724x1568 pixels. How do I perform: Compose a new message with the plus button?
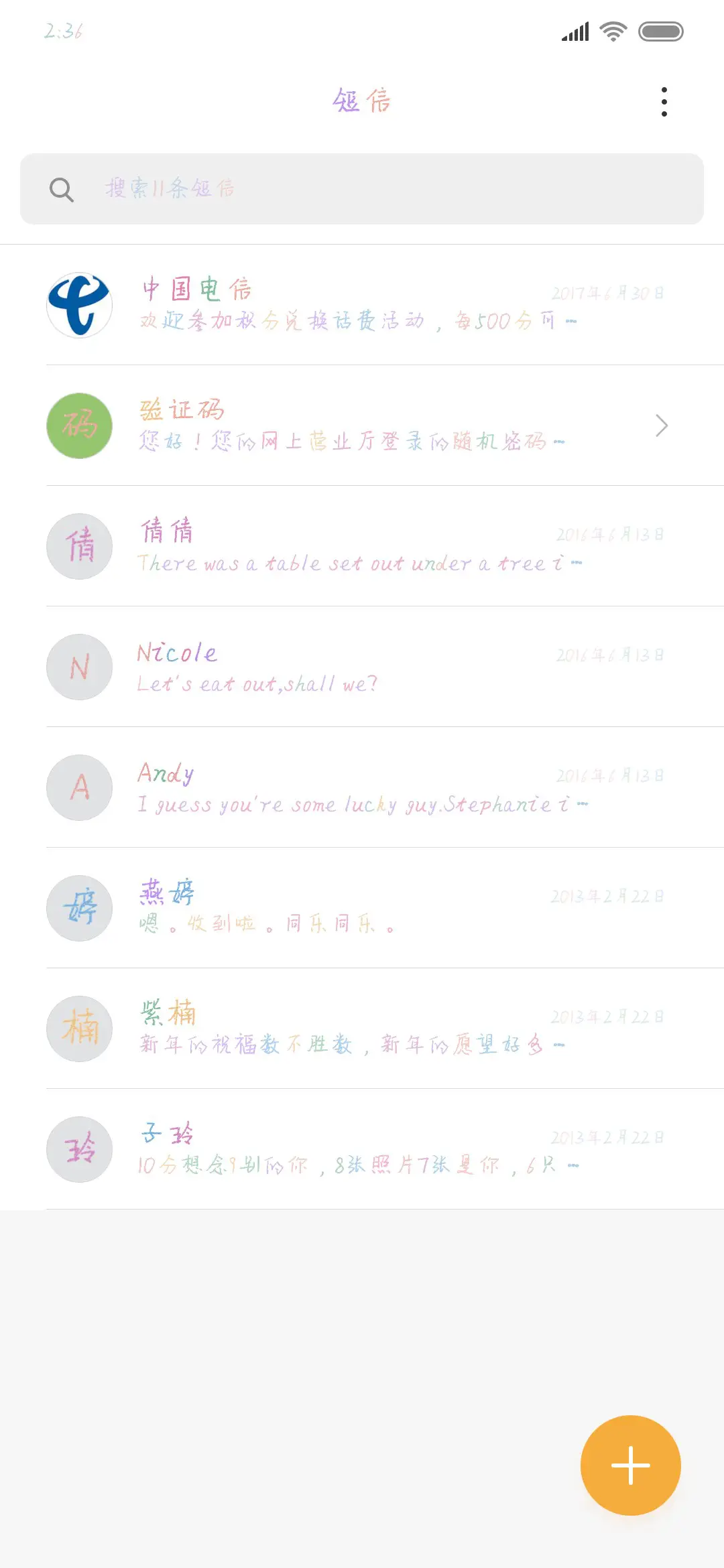(x=630, y=1465)
